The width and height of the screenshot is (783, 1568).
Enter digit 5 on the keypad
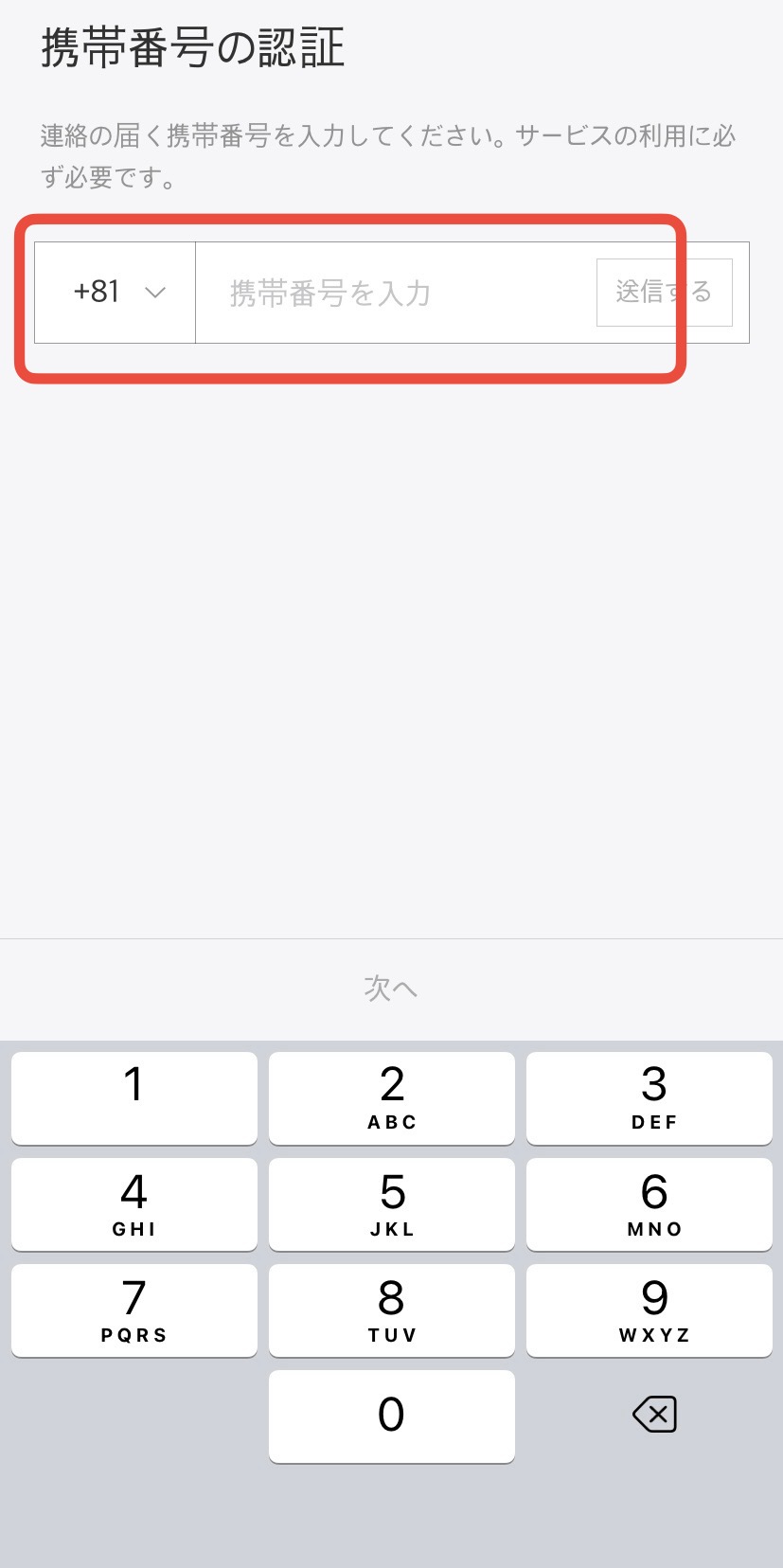click(392, 1204)
